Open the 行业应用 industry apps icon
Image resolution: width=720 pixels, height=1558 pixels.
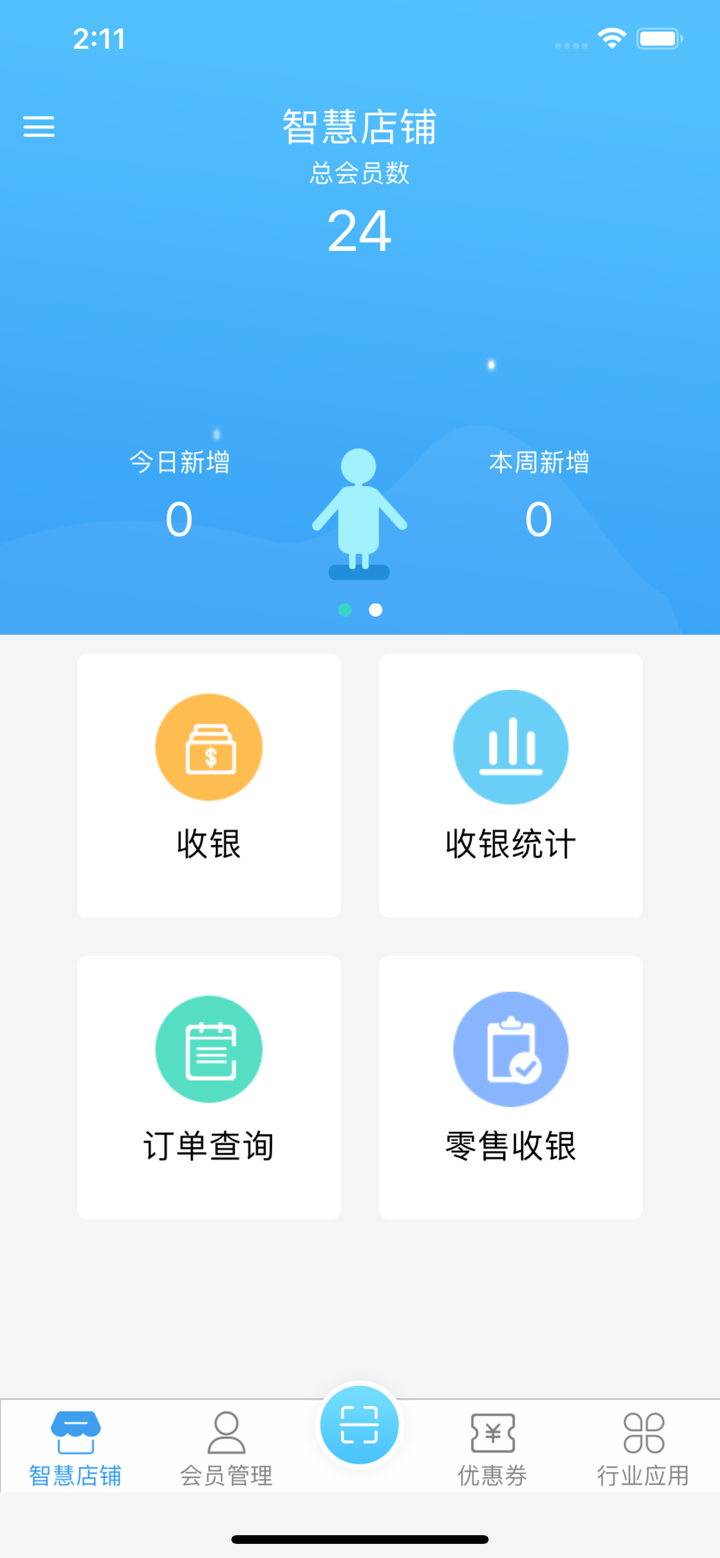click(x=643, y=1430)
